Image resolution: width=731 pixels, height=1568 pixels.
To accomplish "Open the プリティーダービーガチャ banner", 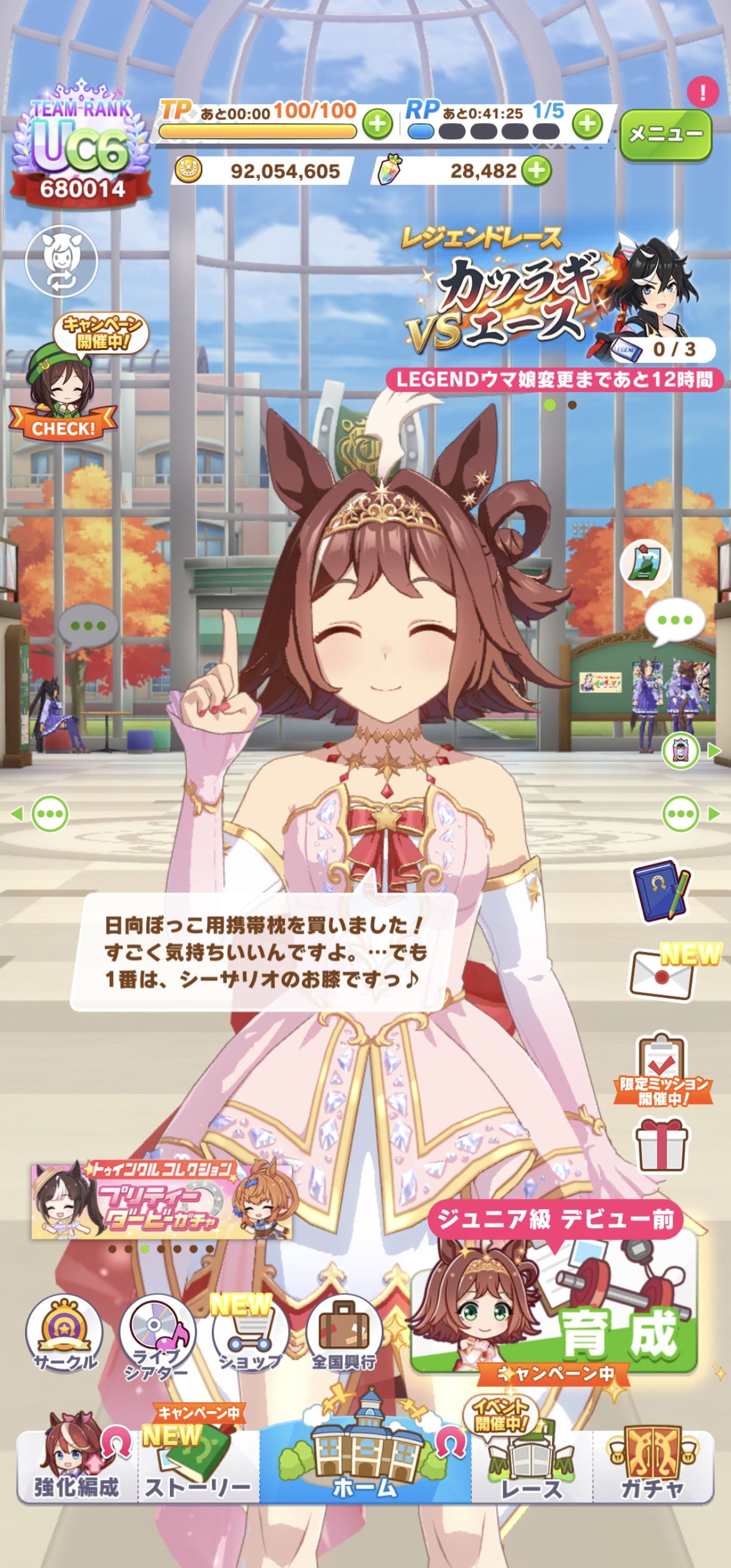I will click(161, 1200).
